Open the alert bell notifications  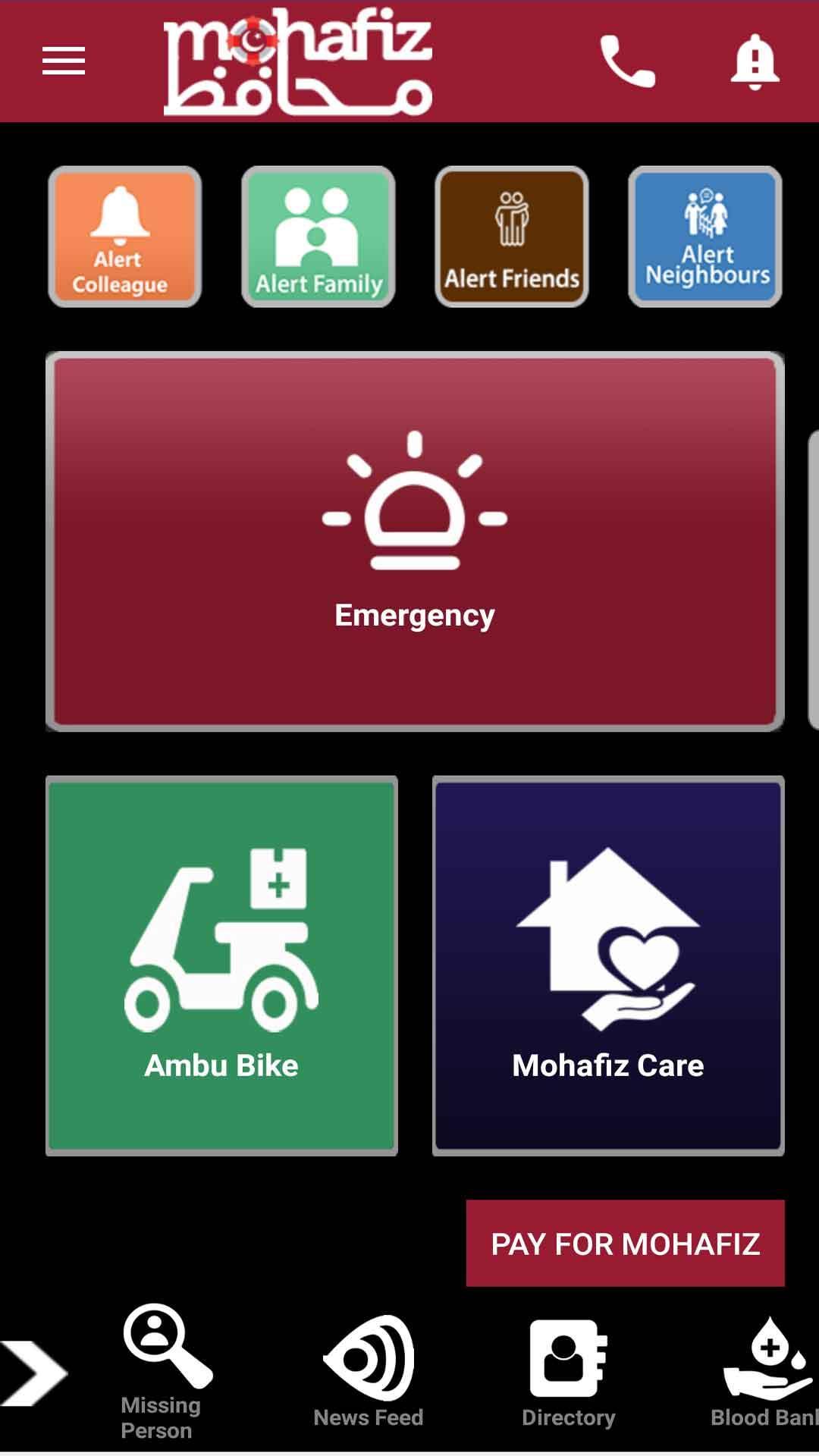pyautogui.click(x=755, y=61)
